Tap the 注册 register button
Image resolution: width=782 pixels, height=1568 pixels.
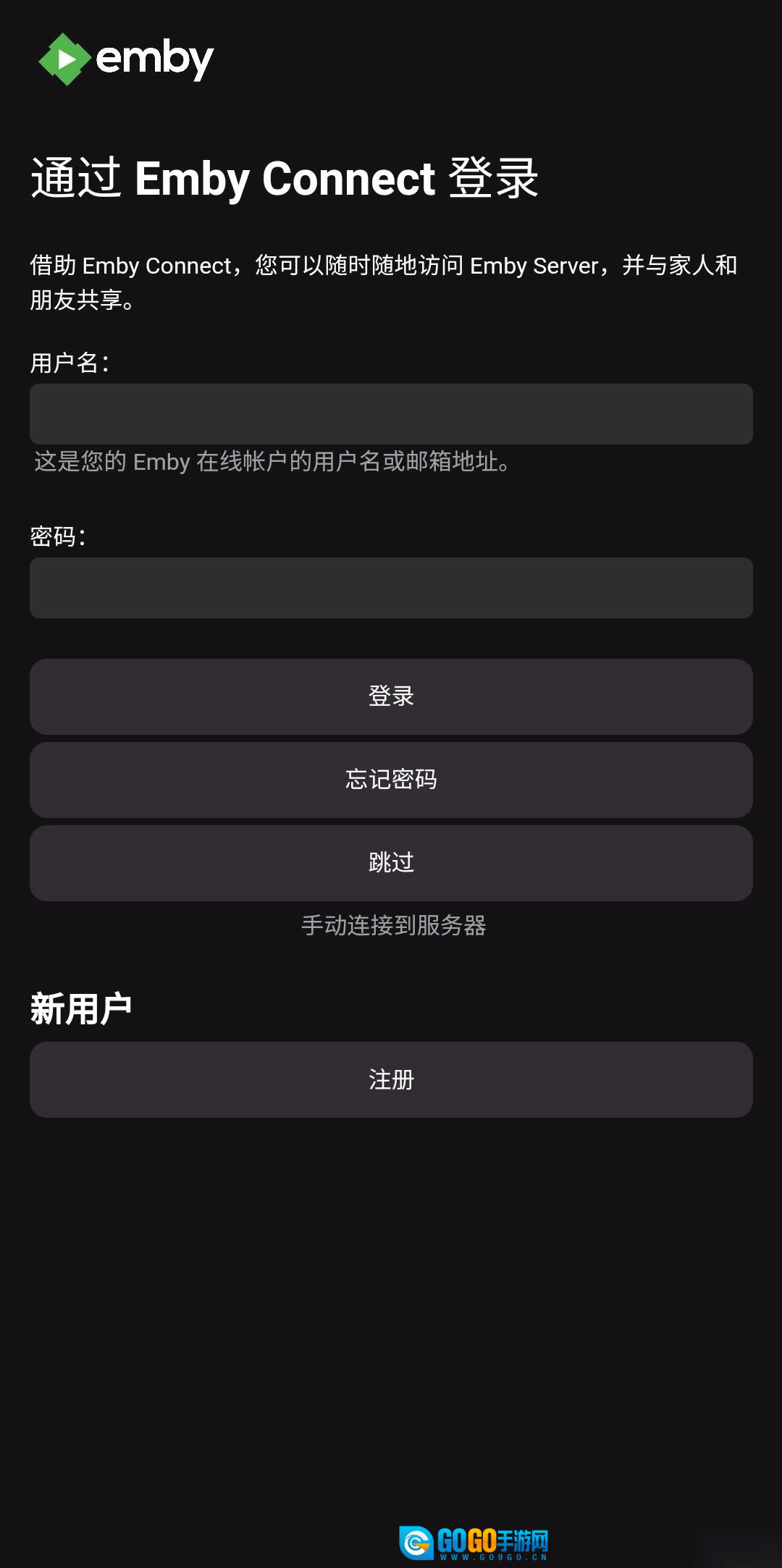pos(391,1079)
